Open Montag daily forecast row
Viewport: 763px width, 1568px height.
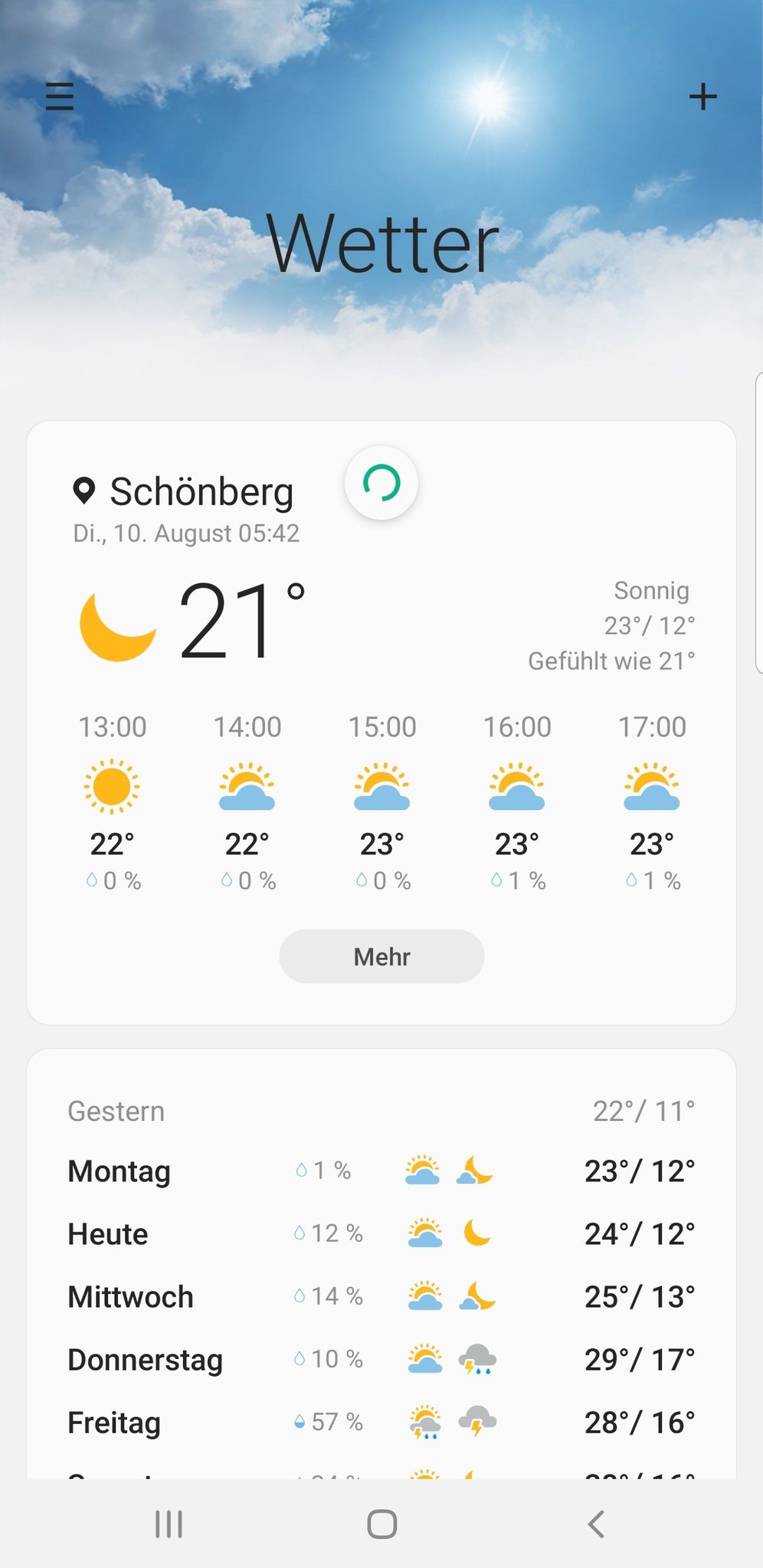point(381,1171)
